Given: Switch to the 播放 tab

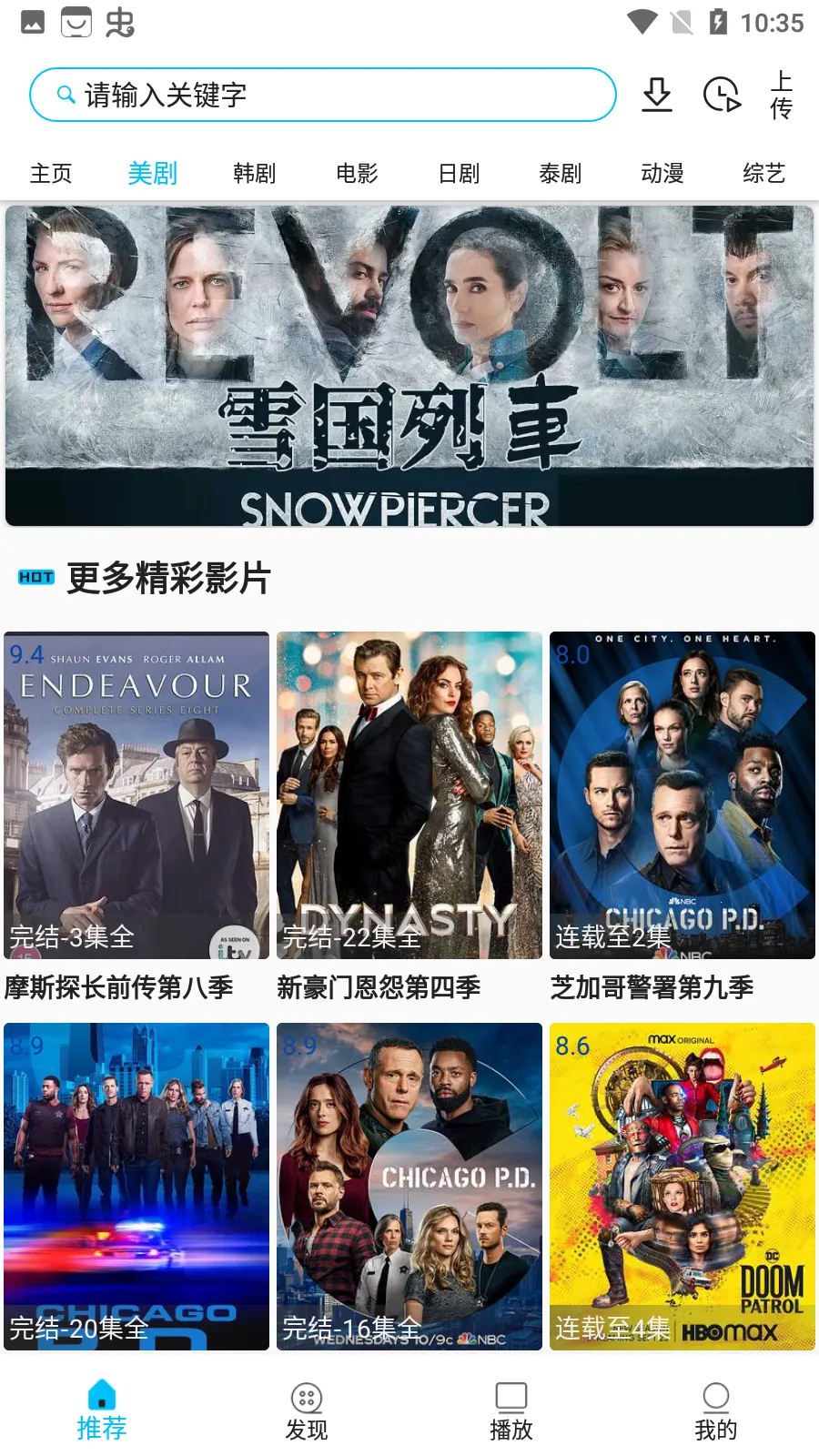Looking at the screenshot, I should 511,1410.
